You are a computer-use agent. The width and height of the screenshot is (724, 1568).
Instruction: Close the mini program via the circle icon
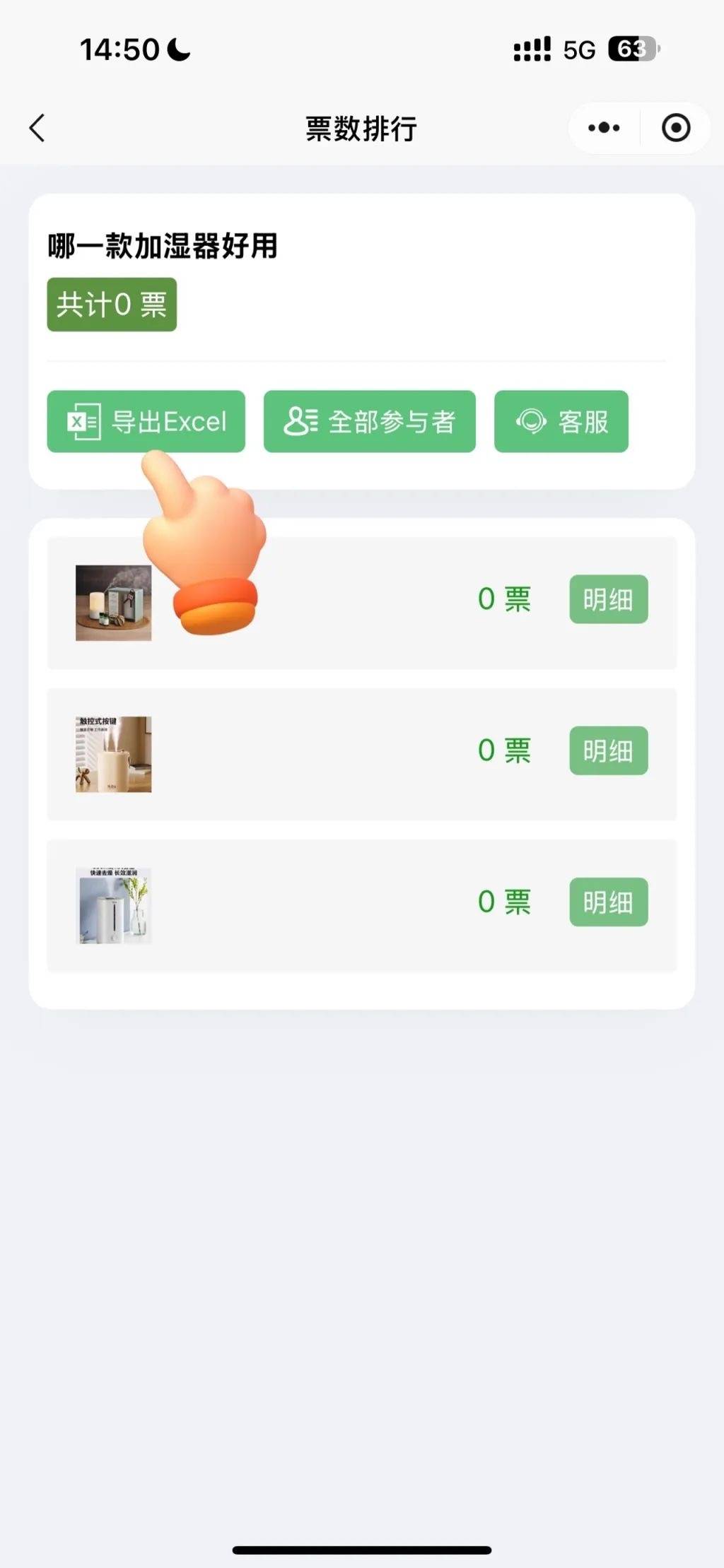pos(675,128)
